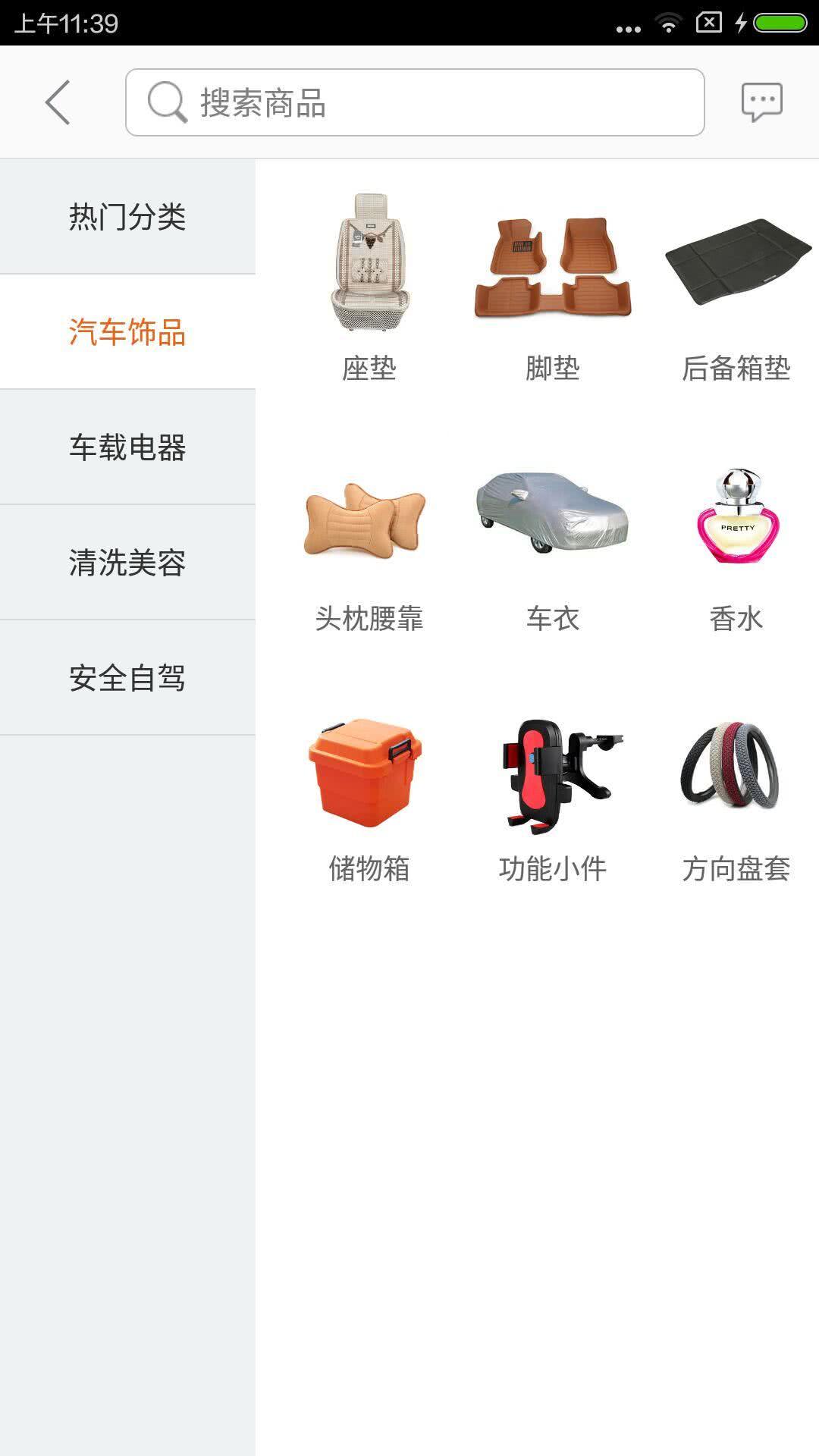The width and height of the screenshot is (819, 1456).
Task: Open the 清洗美容 cleaning category
Action: click(x=127, y=563)
